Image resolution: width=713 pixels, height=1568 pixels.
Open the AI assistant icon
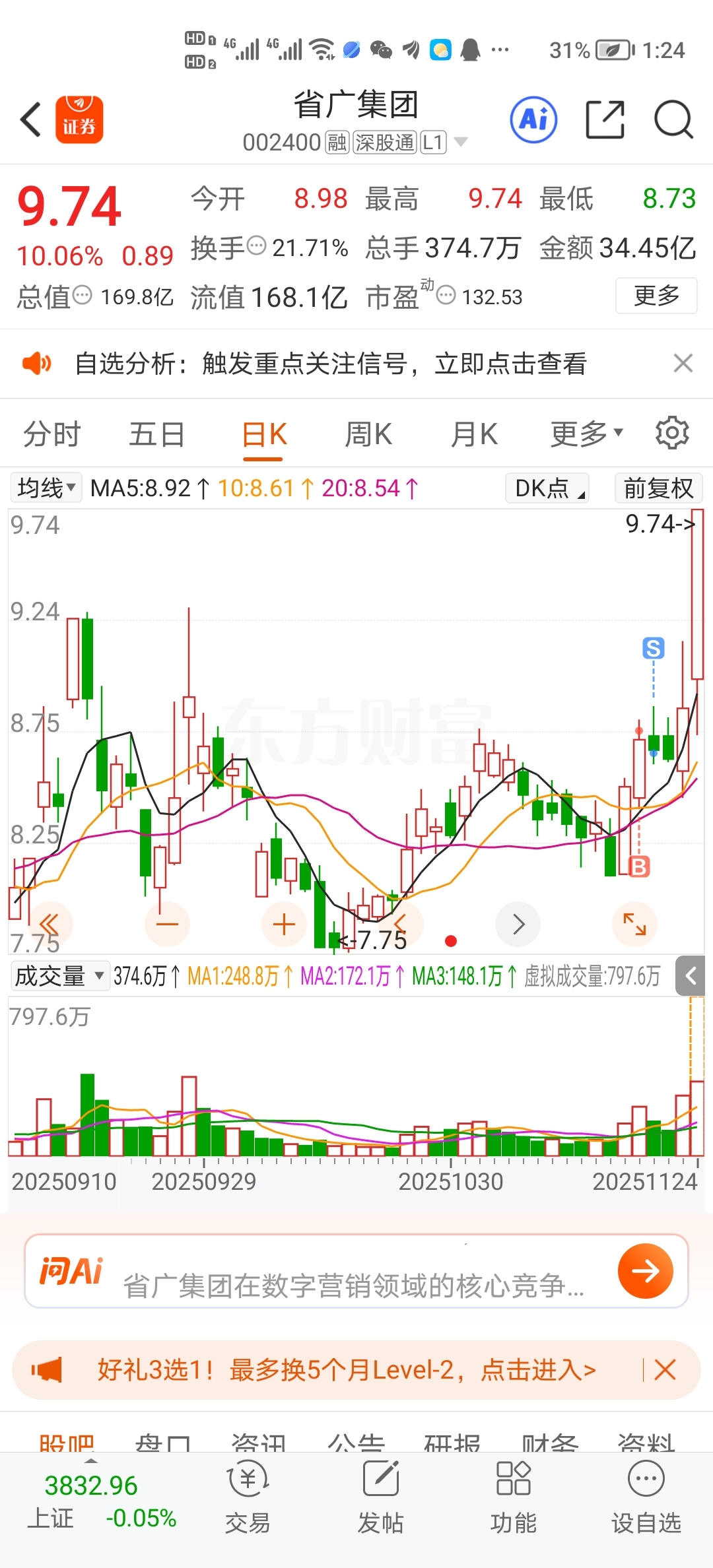coord(533,120)
